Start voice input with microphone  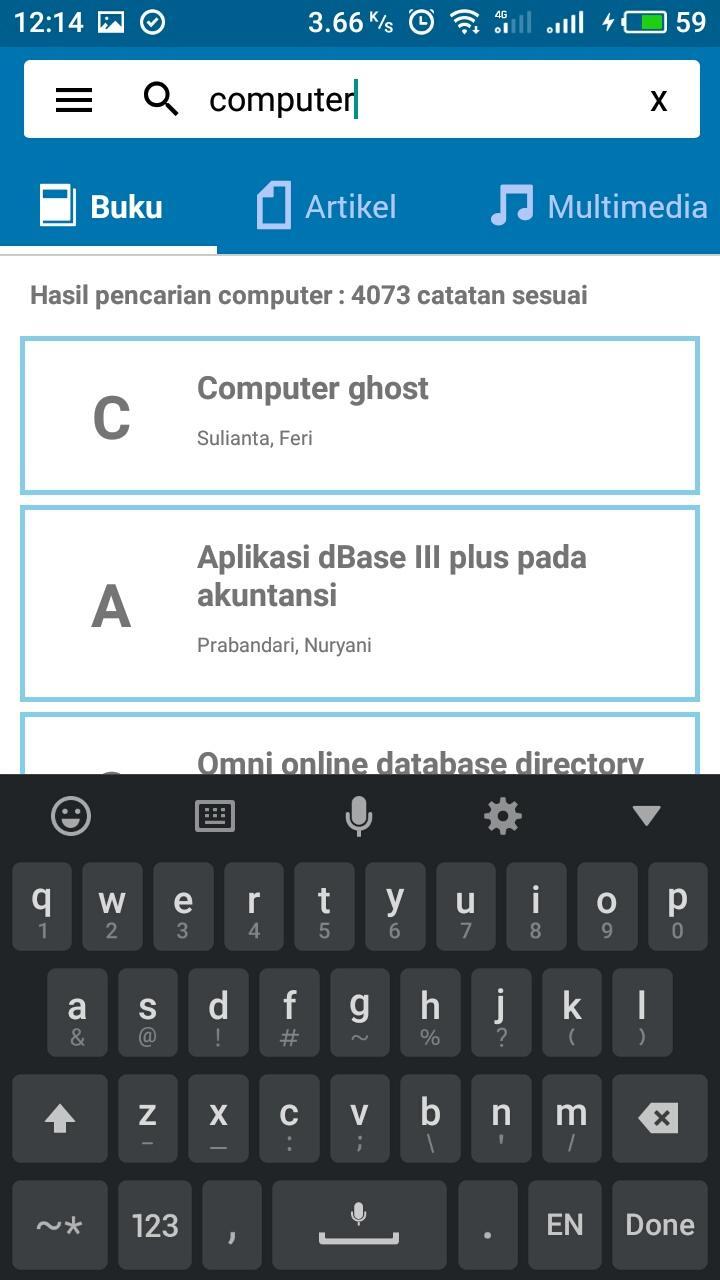point(359,816)
